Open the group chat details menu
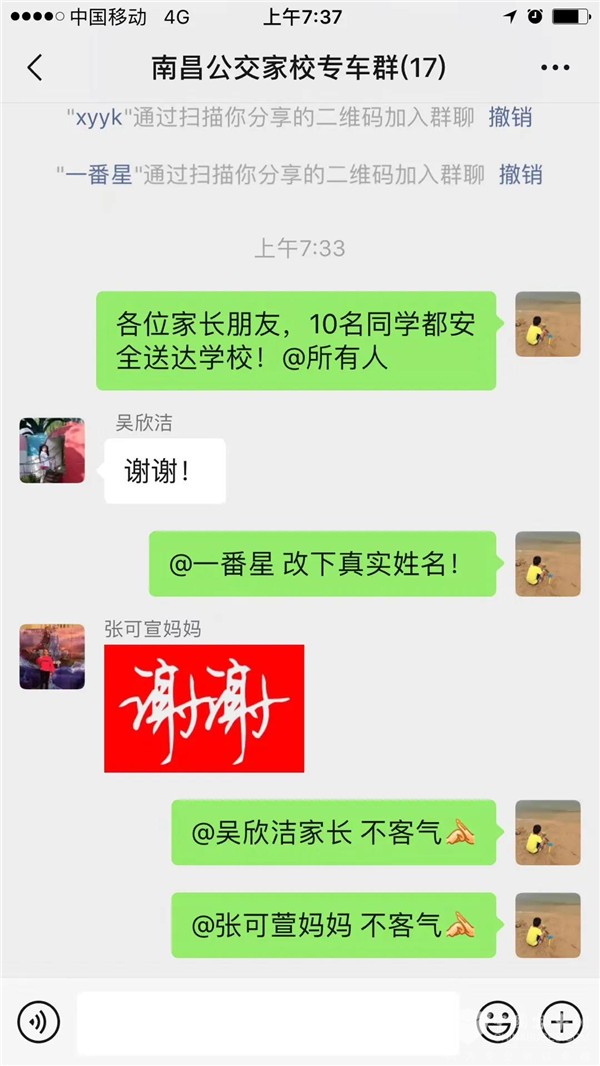This screenshot has height=1066, width=600. point(554,68)
